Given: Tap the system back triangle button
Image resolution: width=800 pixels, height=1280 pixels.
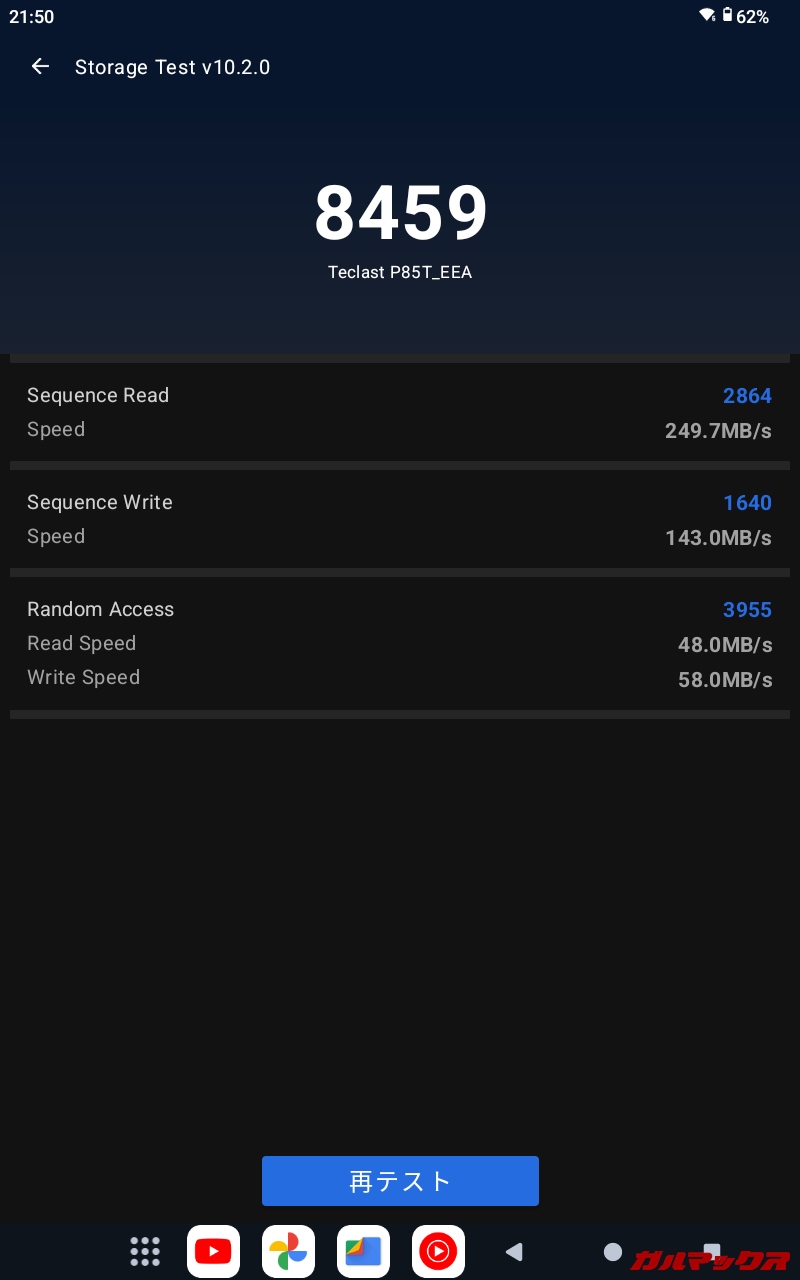Looking at the screenshot, I should click(514, 1251).
